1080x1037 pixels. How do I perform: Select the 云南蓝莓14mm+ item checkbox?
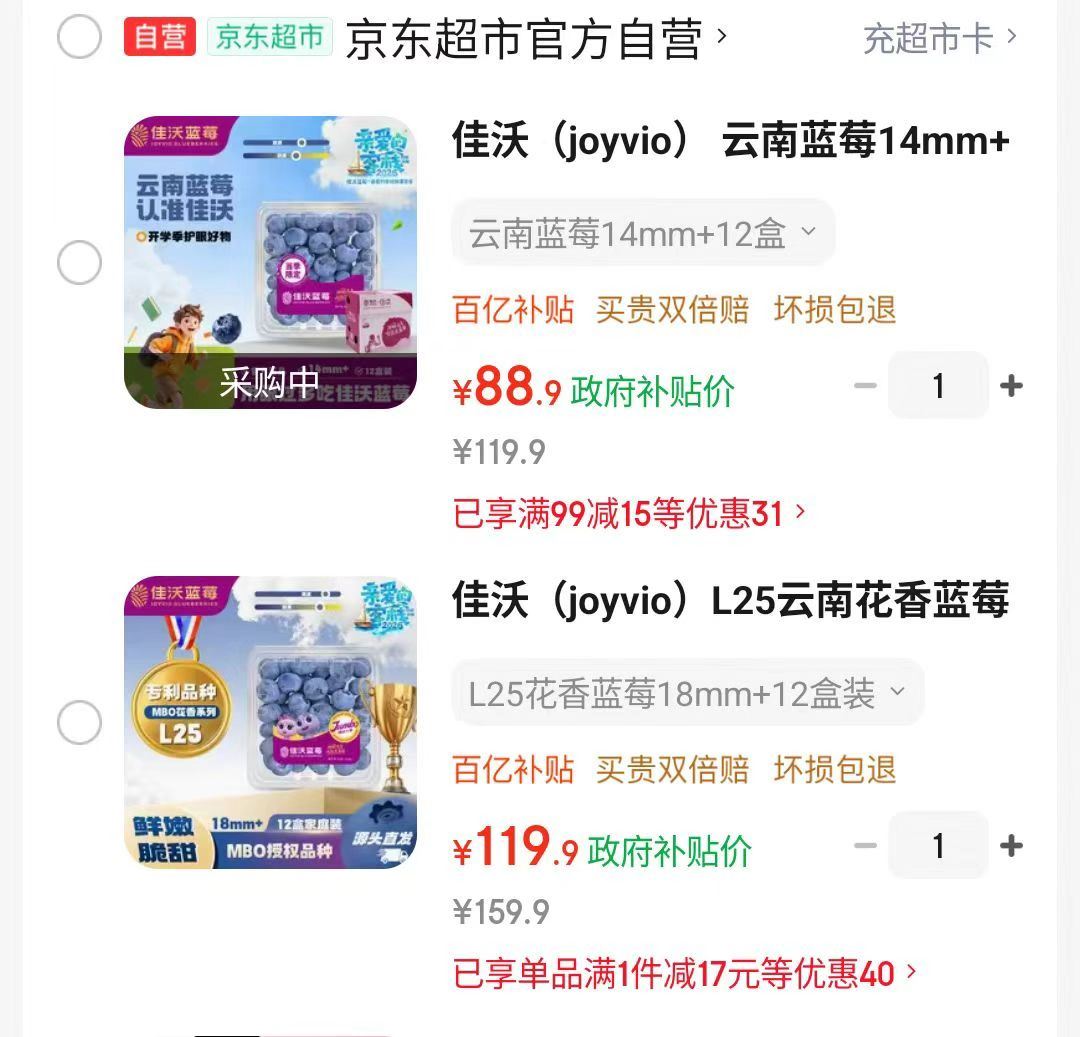(x=79, y=263)
